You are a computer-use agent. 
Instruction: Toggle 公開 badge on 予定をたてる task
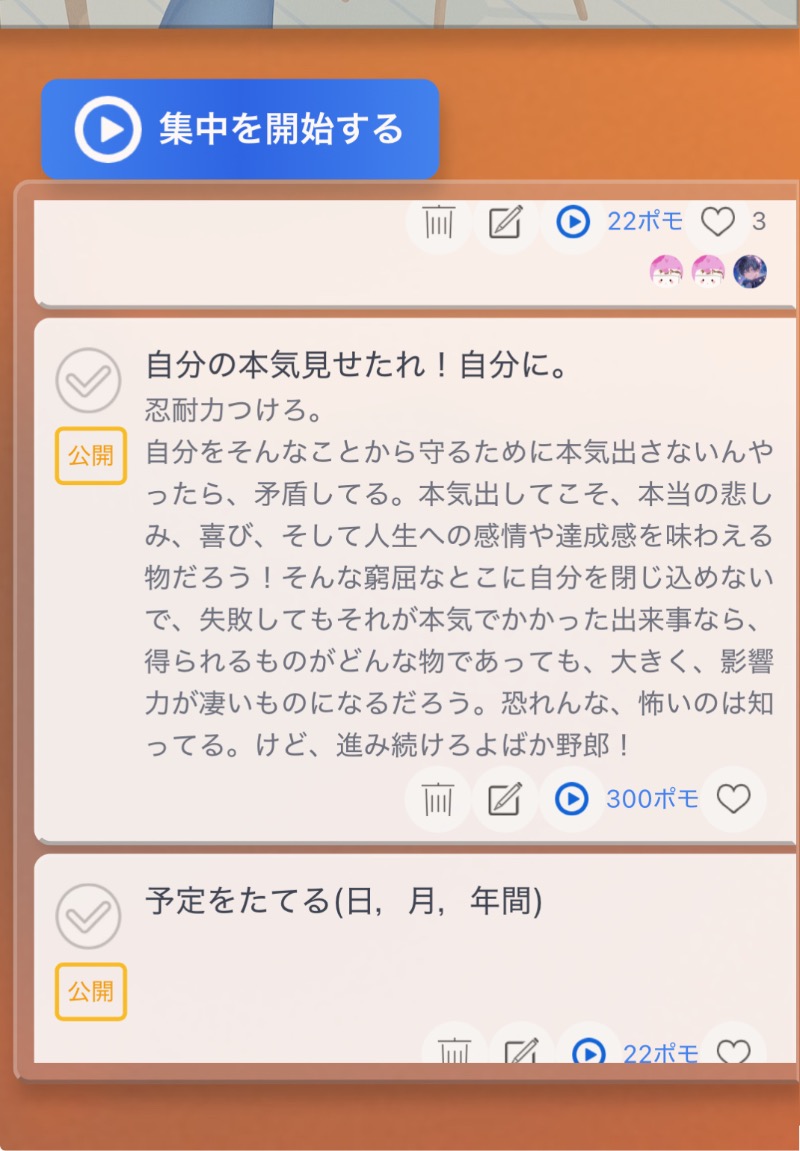[90, 991]
